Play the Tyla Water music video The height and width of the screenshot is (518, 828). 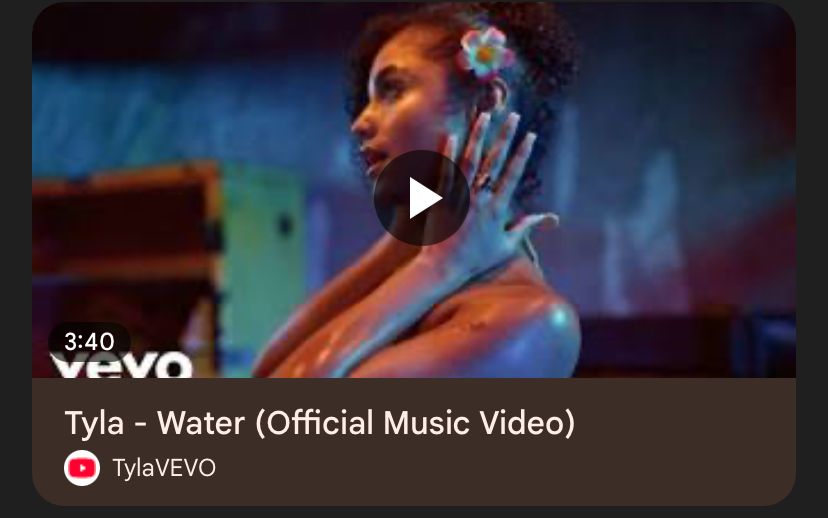[x=421, y=198]
